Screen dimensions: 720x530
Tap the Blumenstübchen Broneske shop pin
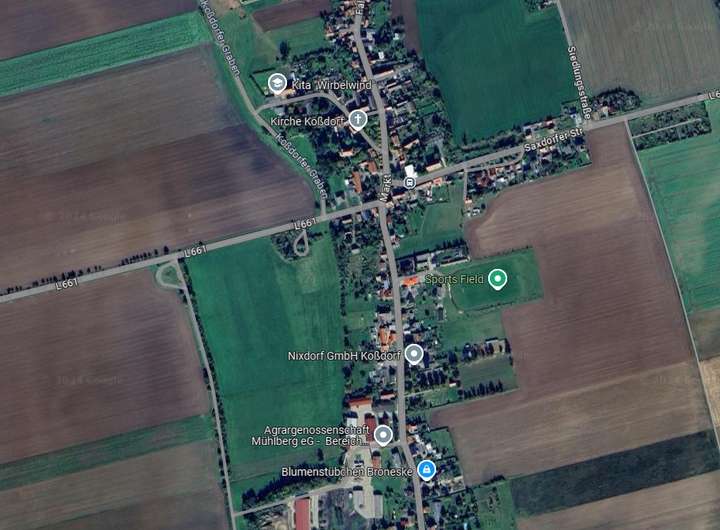pos(427,469)
